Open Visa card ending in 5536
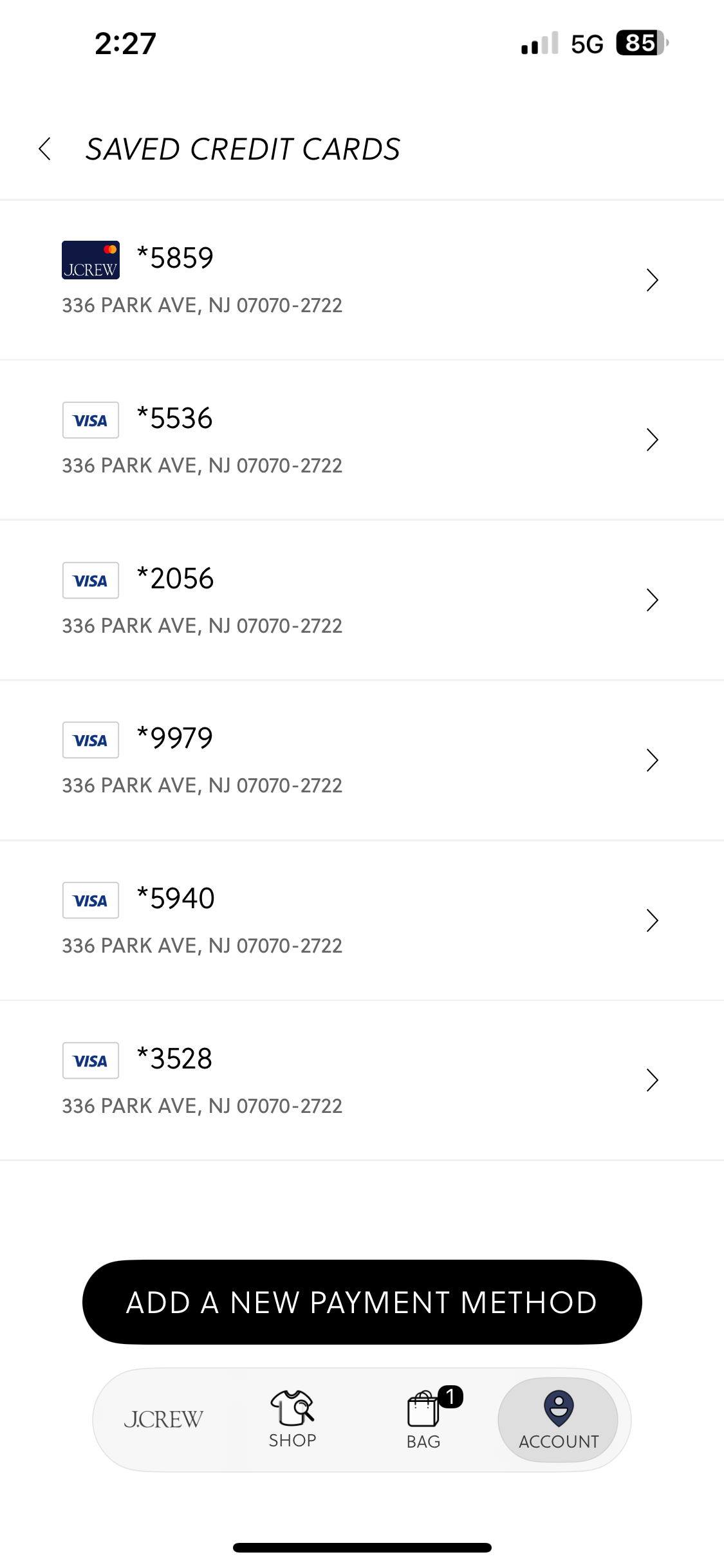 click(360, 440)
